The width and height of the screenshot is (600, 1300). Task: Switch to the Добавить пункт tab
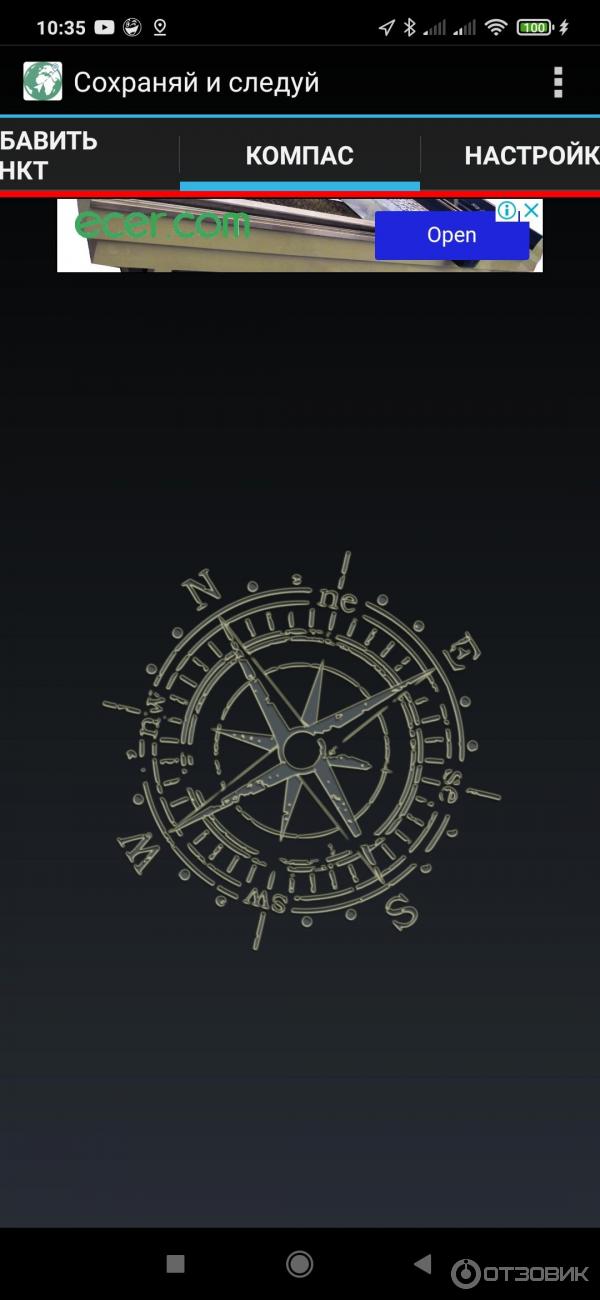pyautogui.click(x=60, y=156)
